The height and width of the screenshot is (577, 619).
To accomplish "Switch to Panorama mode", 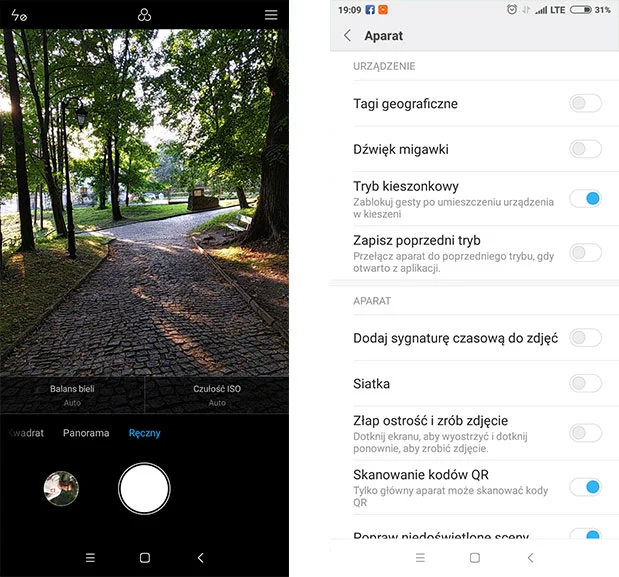I will coord(86,433).
